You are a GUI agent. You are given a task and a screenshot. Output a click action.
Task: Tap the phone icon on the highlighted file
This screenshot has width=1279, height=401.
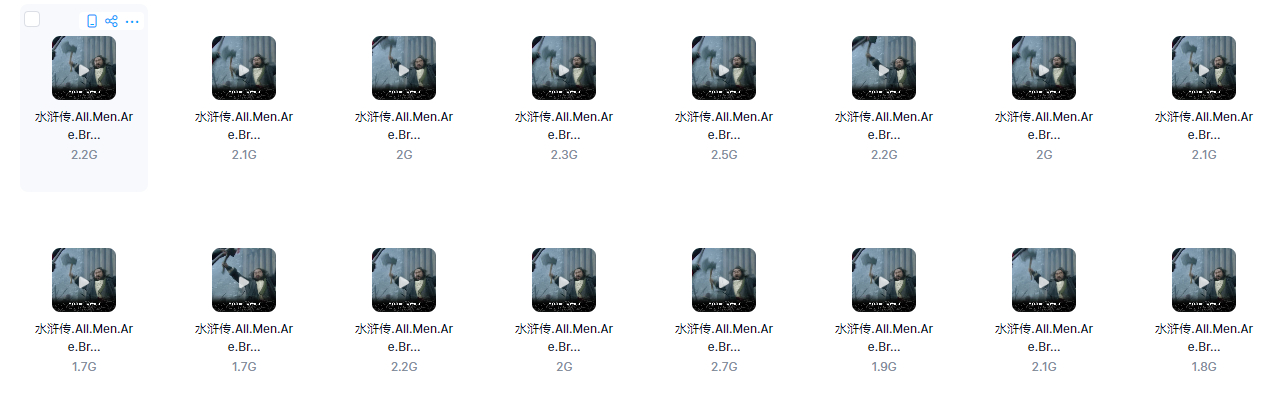(92, 21)
